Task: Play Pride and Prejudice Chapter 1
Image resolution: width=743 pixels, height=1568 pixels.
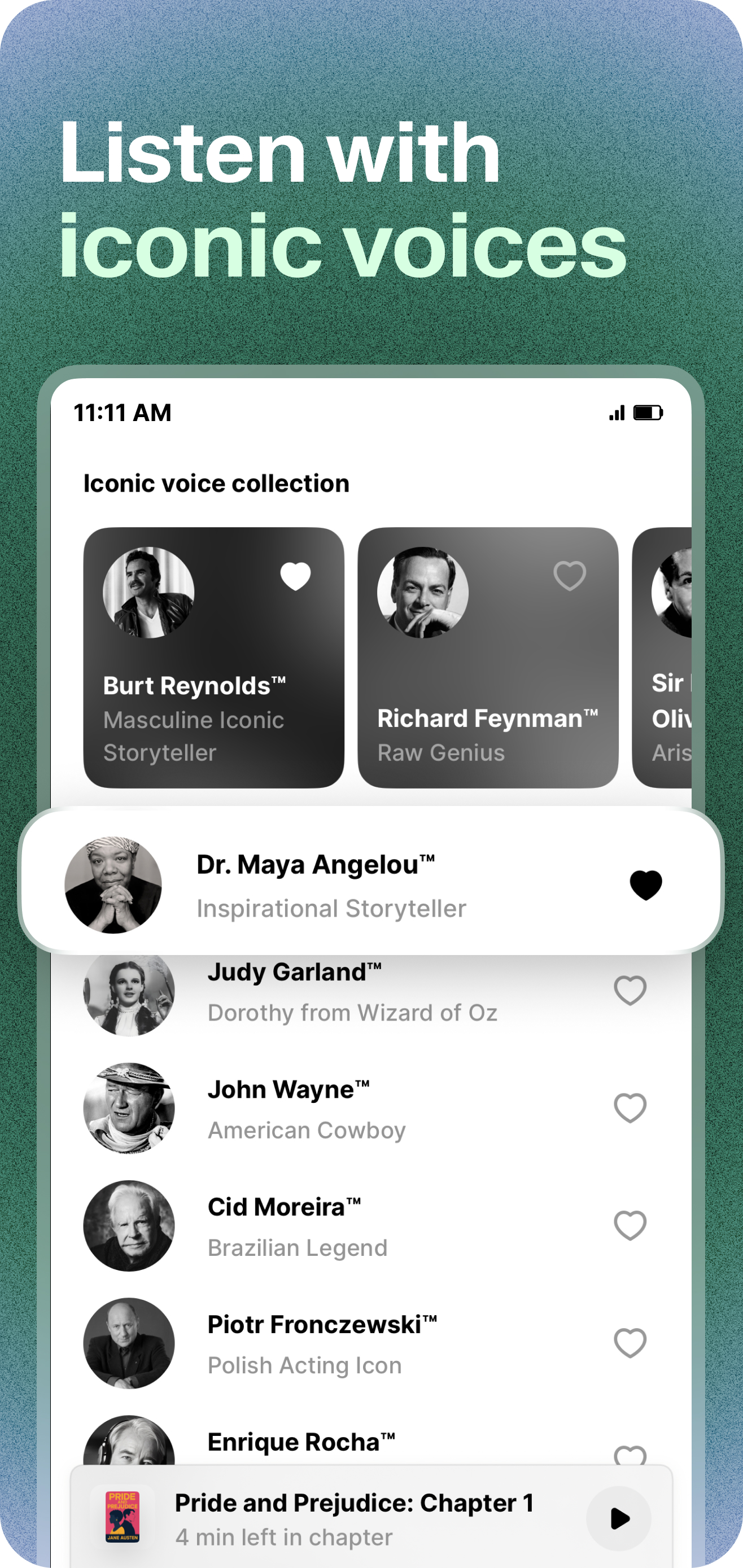Action: [619, 1517]
